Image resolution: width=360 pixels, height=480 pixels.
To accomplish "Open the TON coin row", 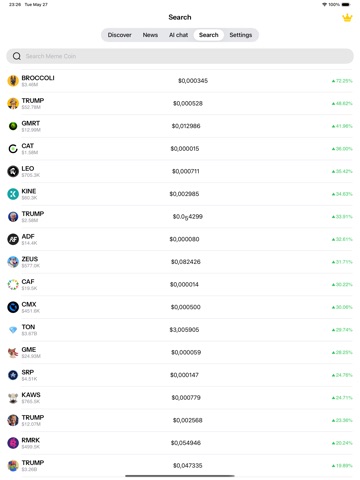I will pyautogui.click(x=180, y=330).
